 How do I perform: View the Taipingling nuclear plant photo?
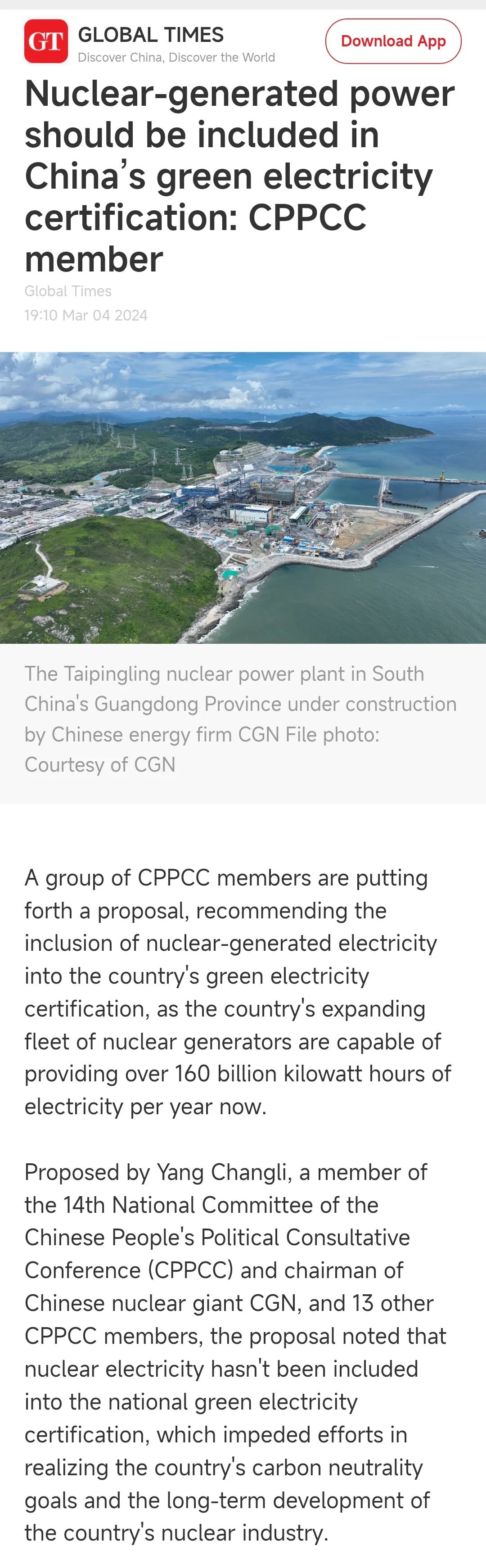click(x=243, y=497)
